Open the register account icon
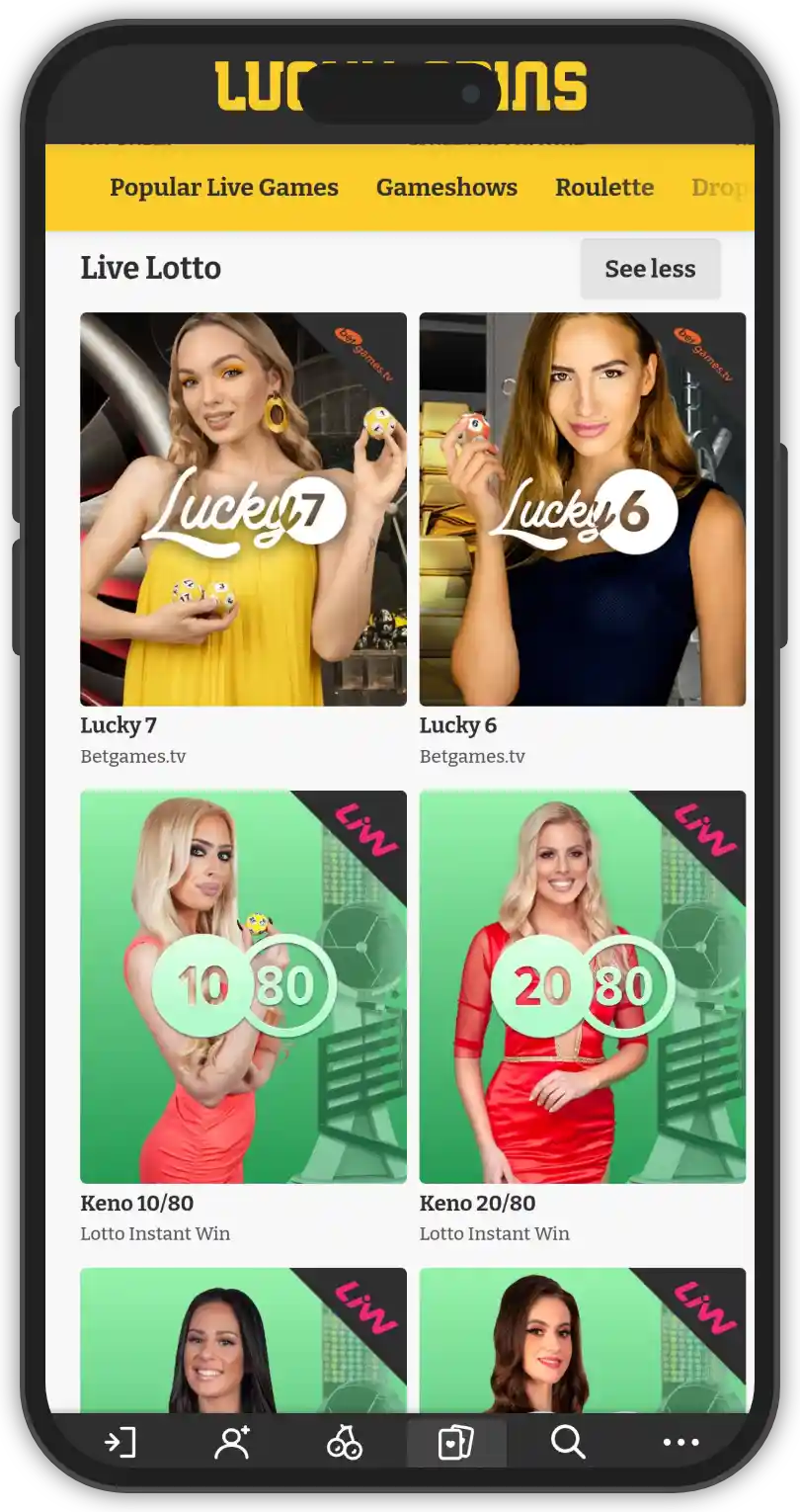 (232, 1444)
